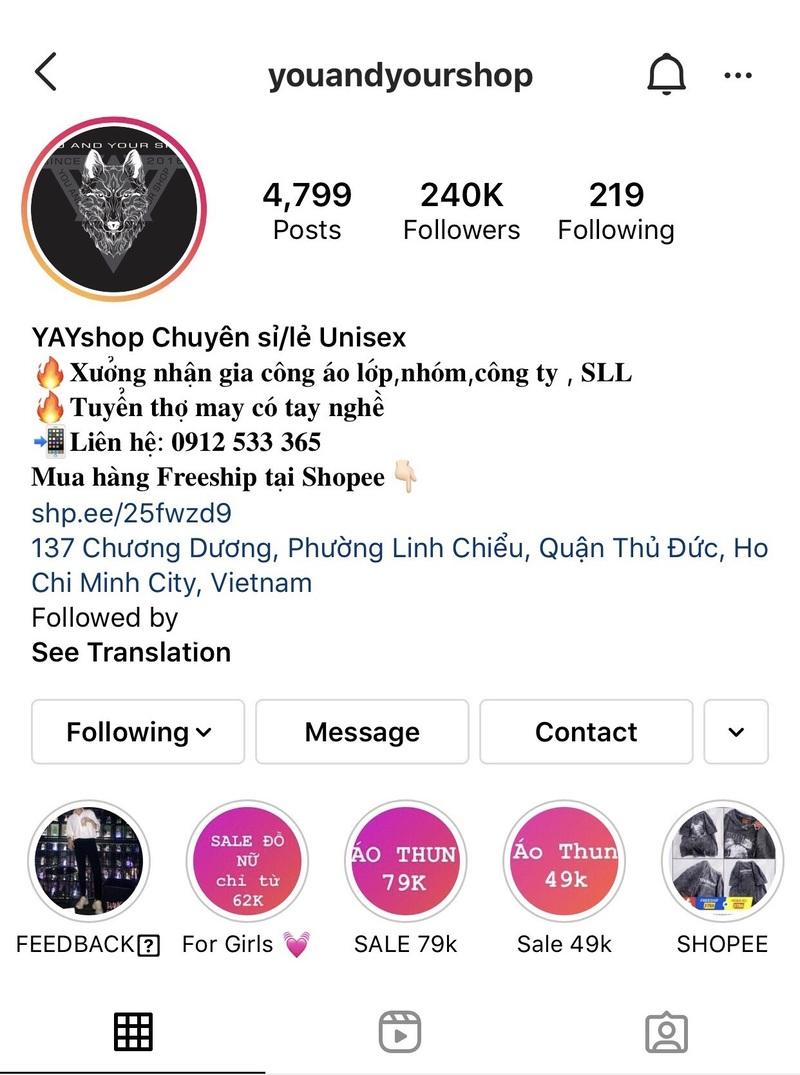Go back using the top-left arrow
Screen dimensions: 800x1075
click(46, 74)
